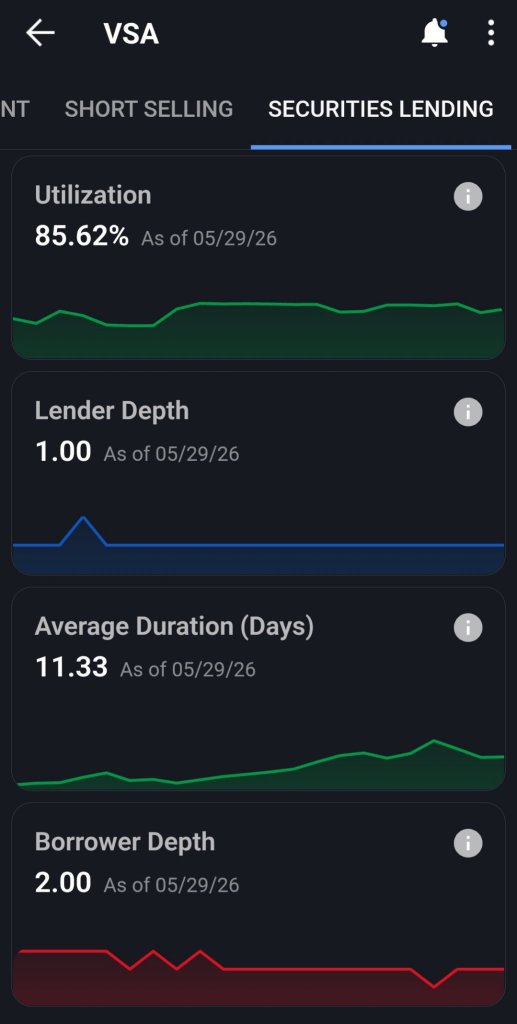Open the Lender Depth chart card
517x1024 pixels.
pos(258,473)
